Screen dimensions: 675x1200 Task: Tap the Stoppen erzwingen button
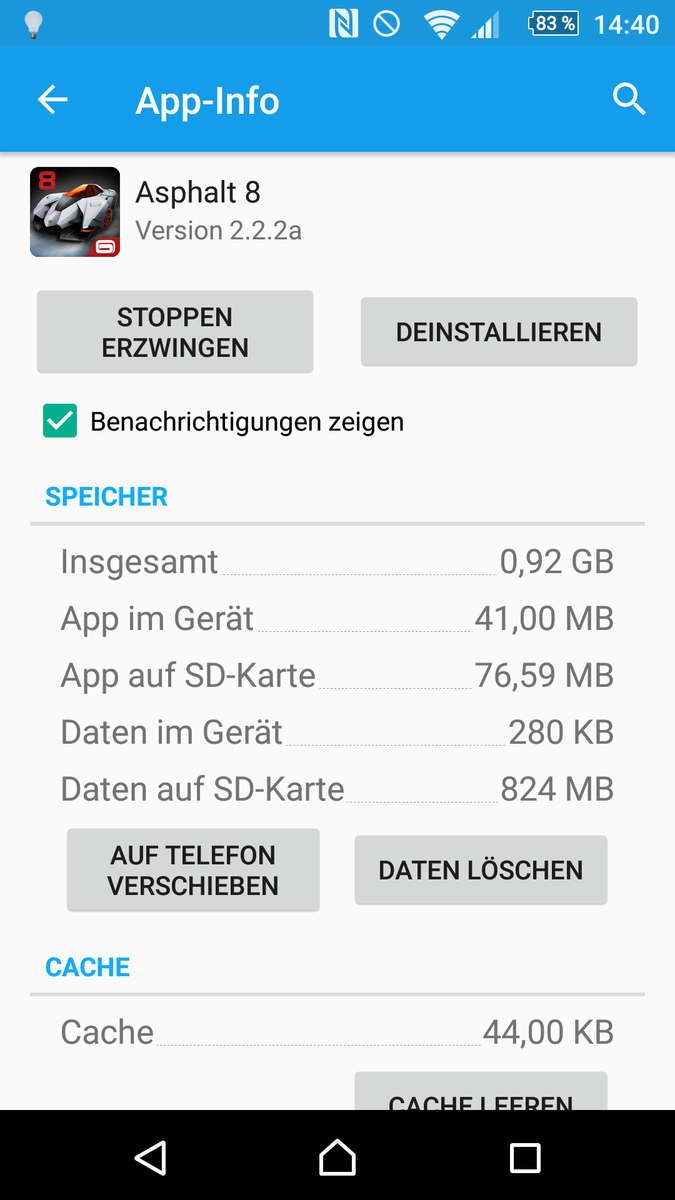175,332
